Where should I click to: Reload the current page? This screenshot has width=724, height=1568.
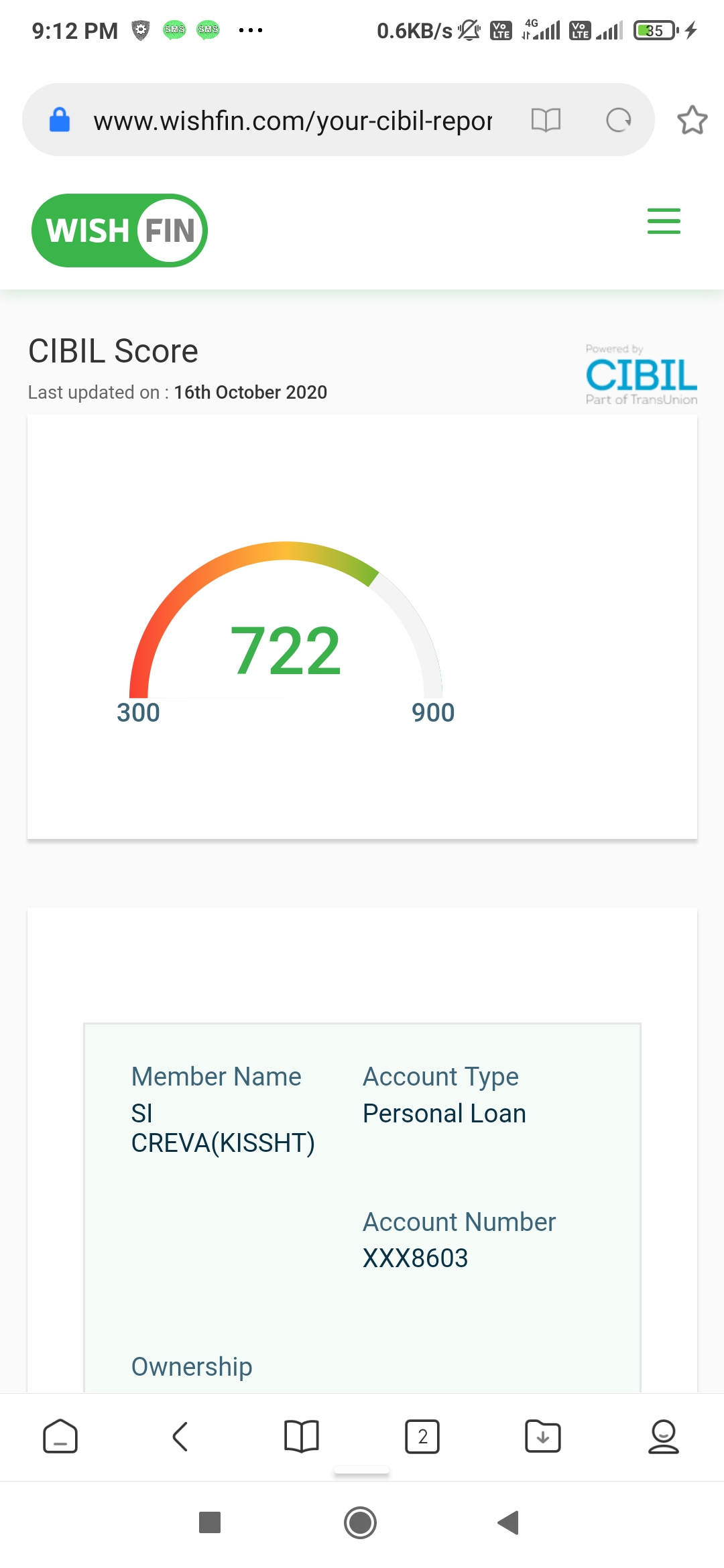[618, 121]
